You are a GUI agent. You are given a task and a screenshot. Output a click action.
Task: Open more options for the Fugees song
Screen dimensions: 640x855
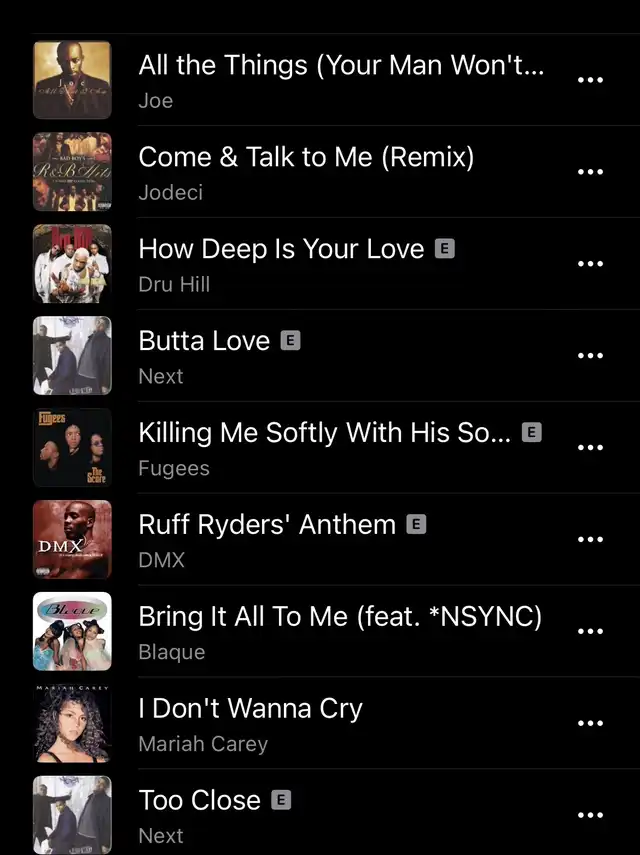pyautogui.click(x=591, y=448)
